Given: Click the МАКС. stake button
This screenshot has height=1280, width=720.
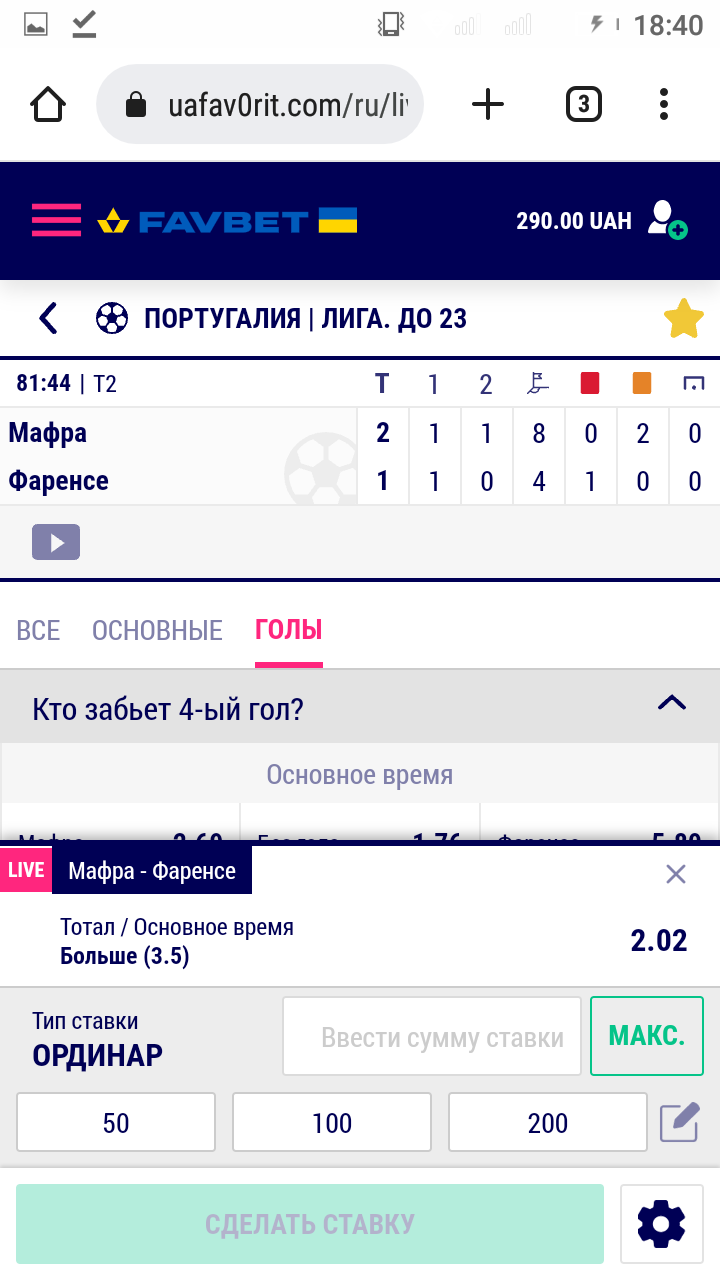Looking at the screenshot, I should pos(646,1036).
